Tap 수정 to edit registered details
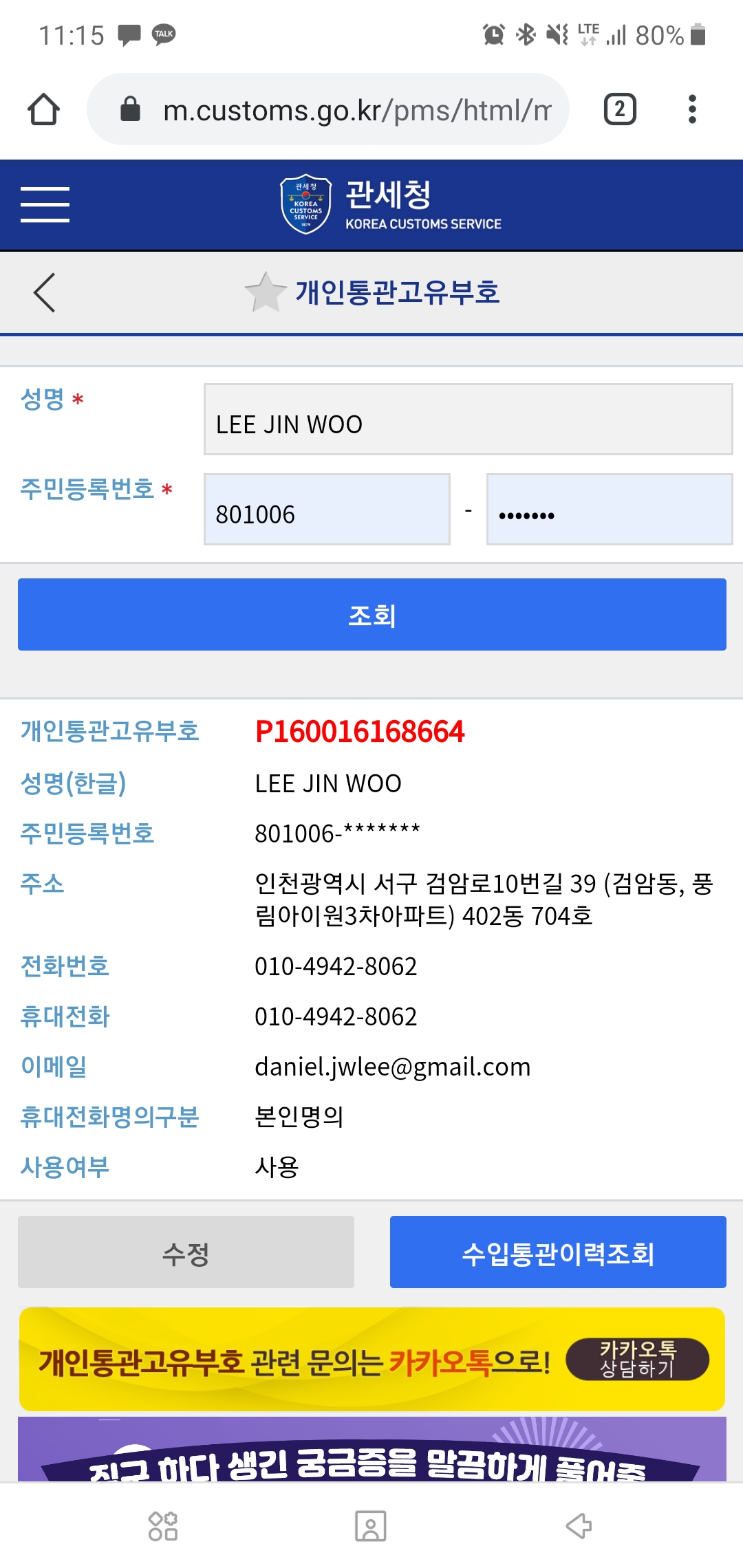This screenshot has height=1568, width=743. (x=186, y=1252)
